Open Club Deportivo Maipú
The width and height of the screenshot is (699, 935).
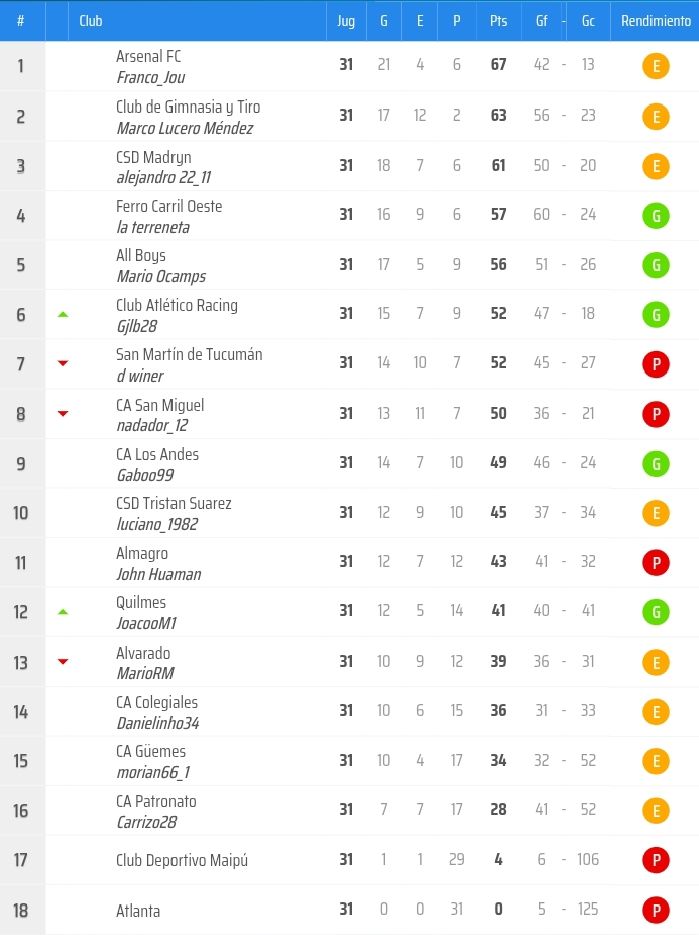click(182, 860)
